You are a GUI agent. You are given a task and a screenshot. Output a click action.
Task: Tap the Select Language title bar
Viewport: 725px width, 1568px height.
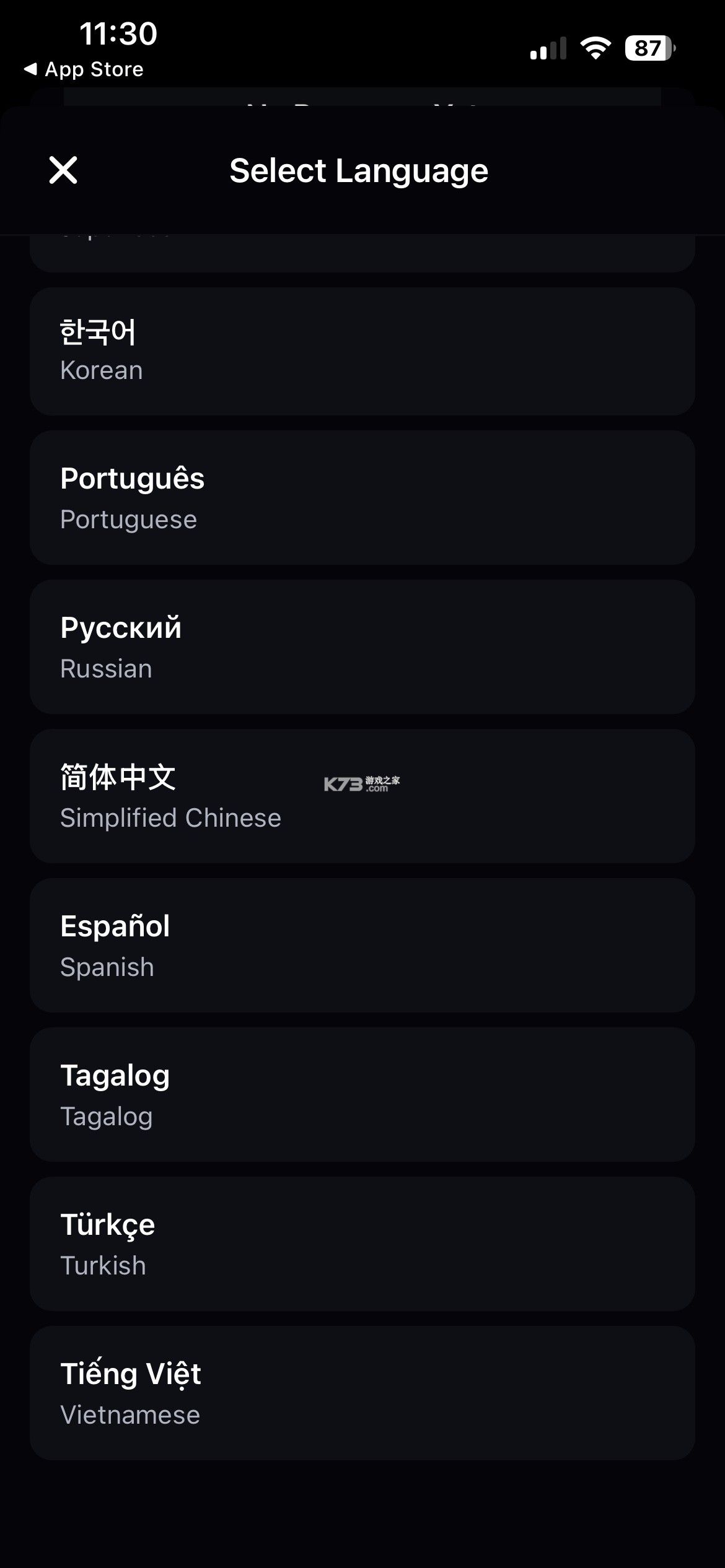click(358, 170)
